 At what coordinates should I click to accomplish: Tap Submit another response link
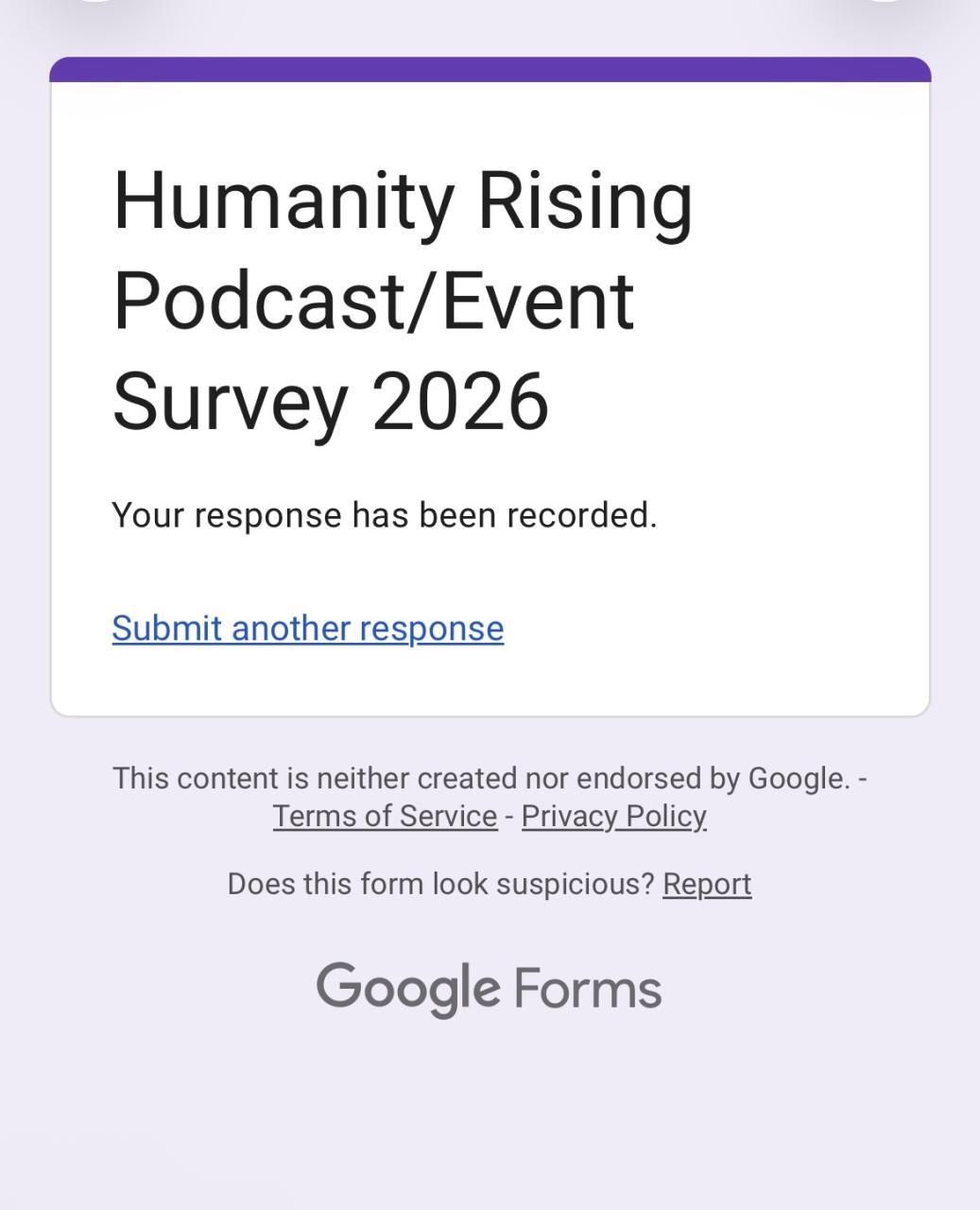point(307,629)
